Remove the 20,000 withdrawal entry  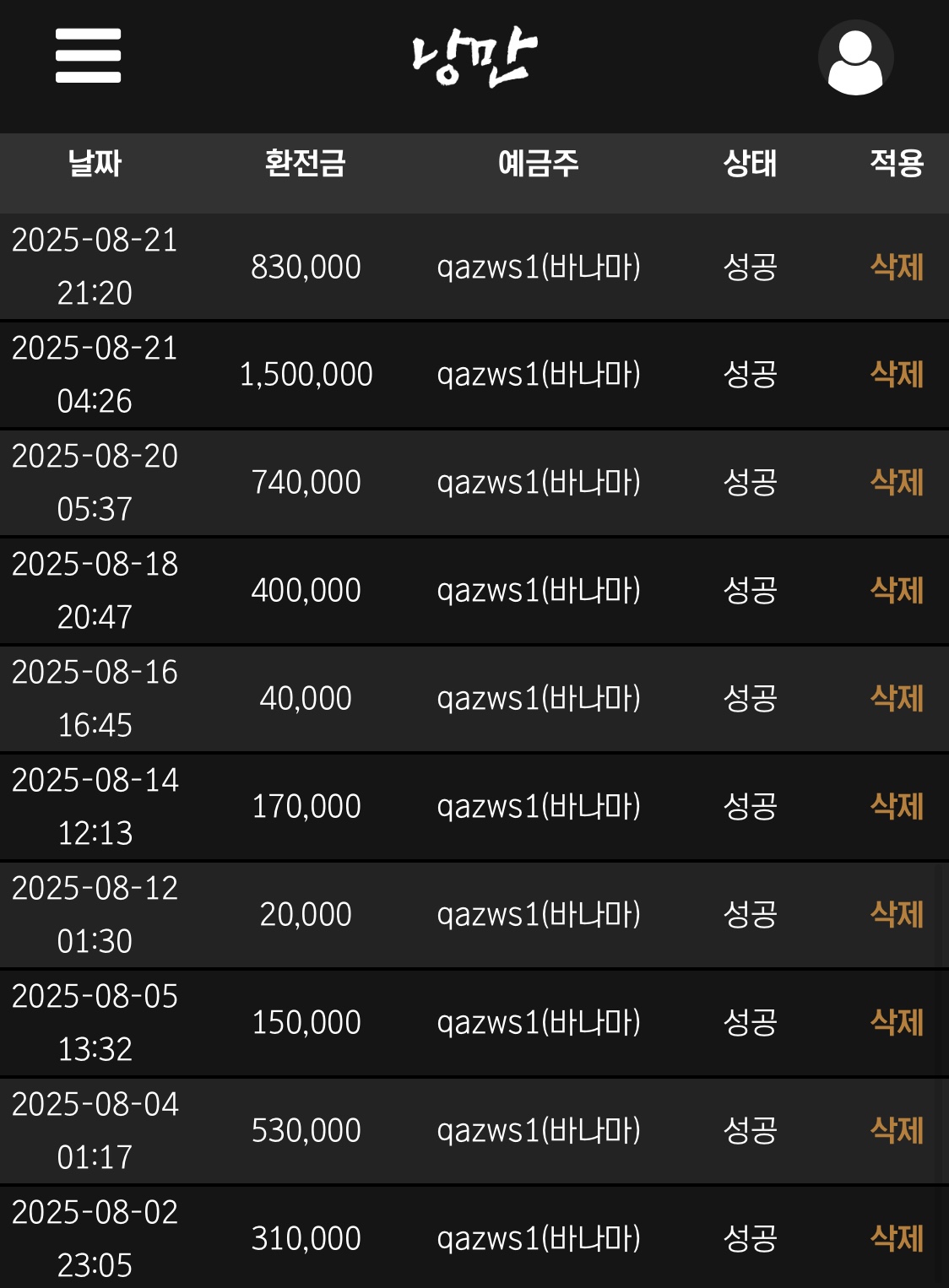pos(897,914)
